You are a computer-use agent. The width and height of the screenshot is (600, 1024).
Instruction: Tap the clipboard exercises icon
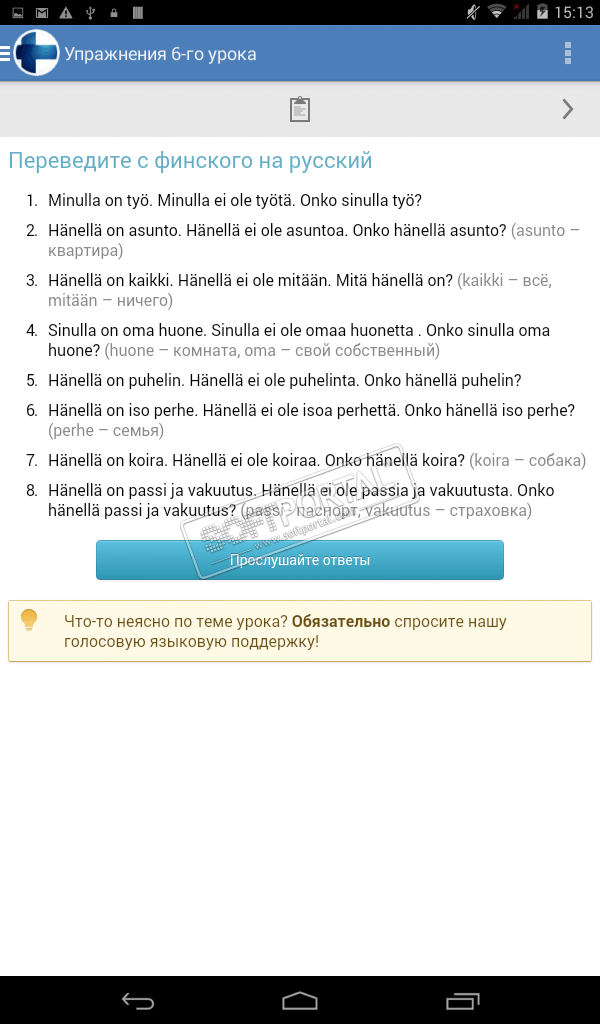(x=299, y=109)
